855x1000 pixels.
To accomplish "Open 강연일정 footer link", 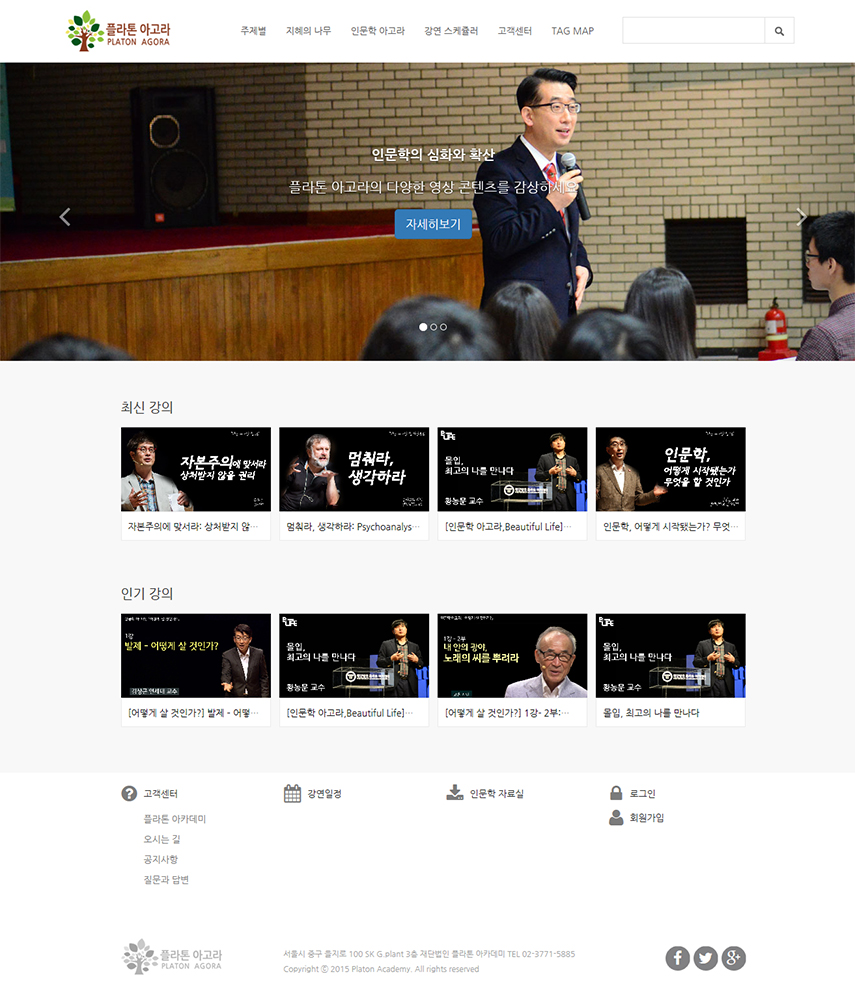I will (x=312, y=793).
